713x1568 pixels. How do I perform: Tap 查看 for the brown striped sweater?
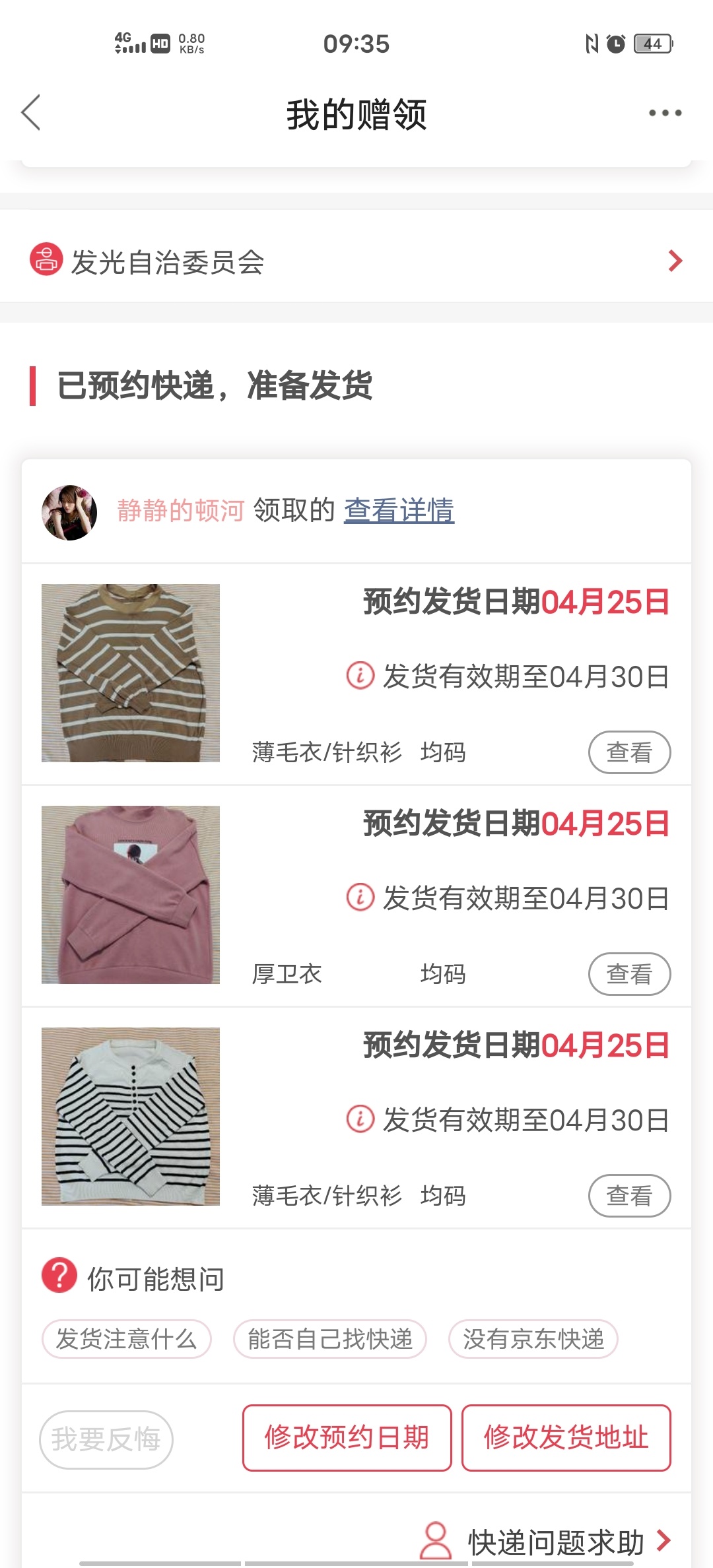629,752
